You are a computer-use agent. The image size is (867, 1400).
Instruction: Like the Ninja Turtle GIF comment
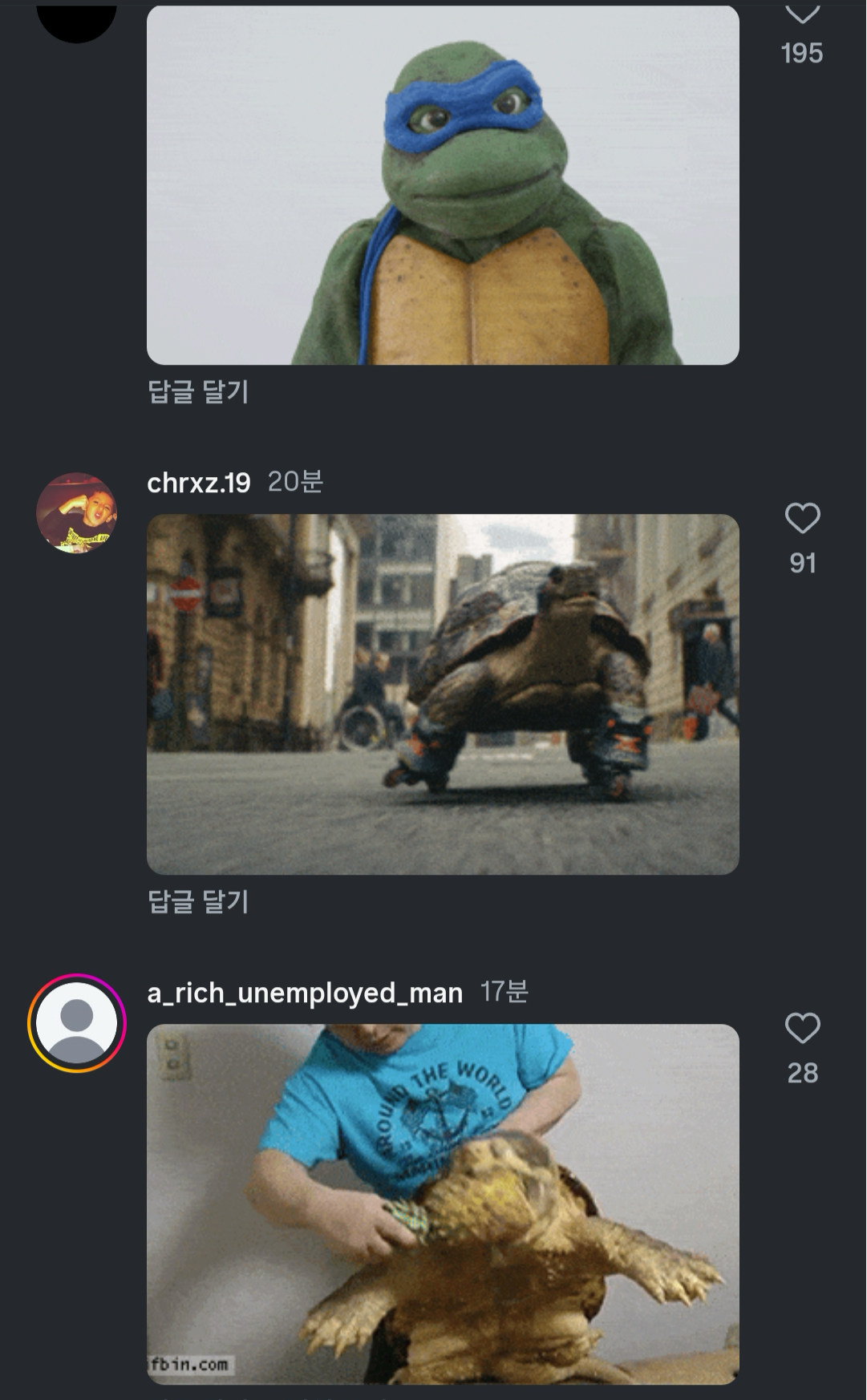point(802,13)
